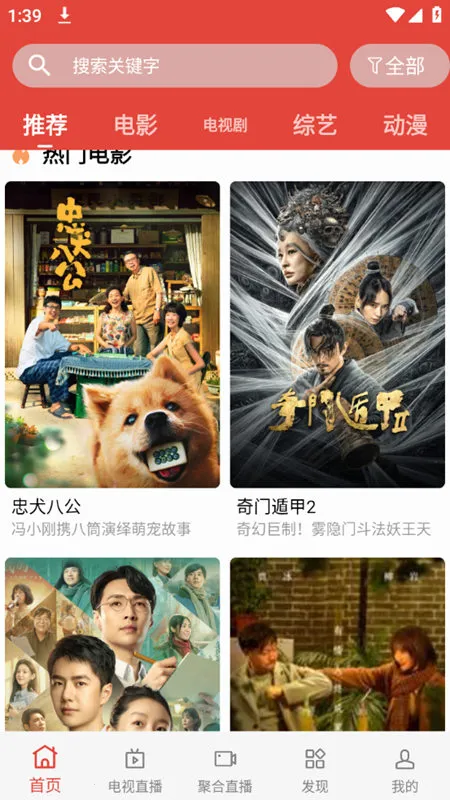Go to 电视直播 in bottom navigation
This screenshot has width=450, height=800.
point(135,768)
